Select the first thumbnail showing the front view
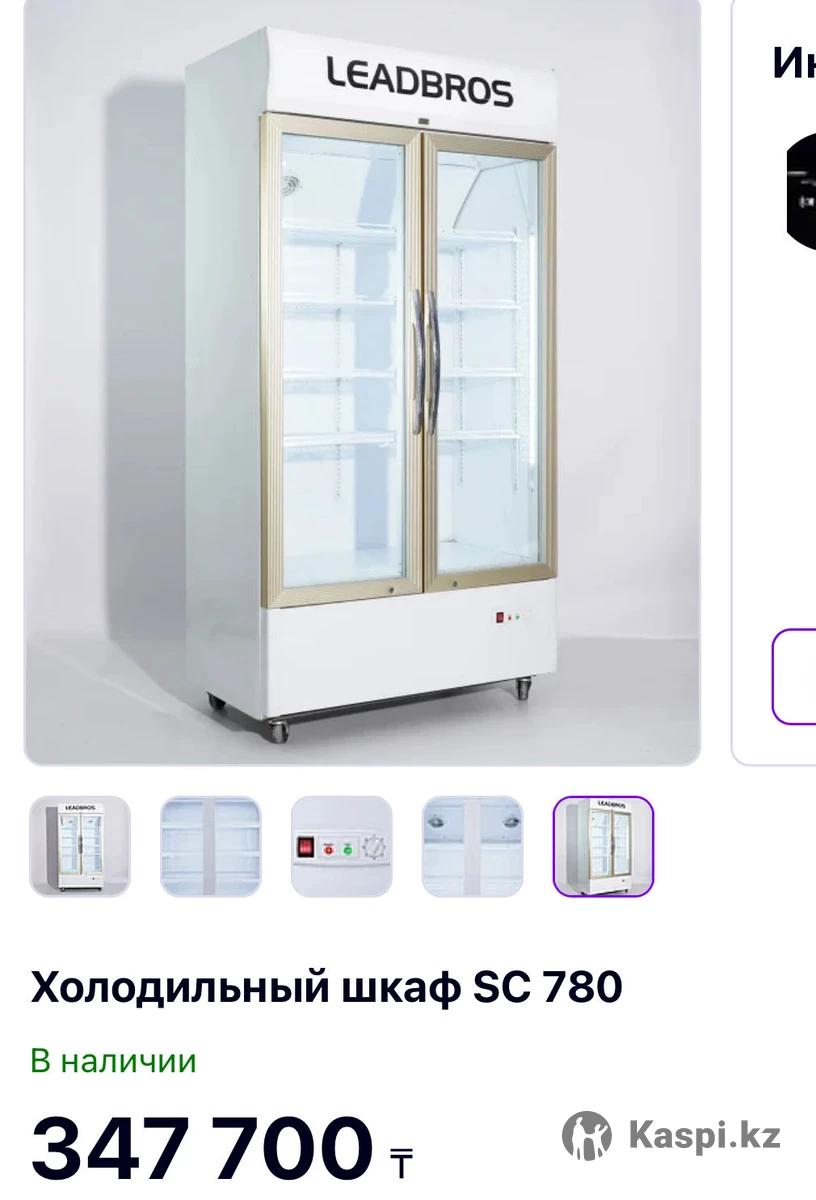 [x=80, y=846]
